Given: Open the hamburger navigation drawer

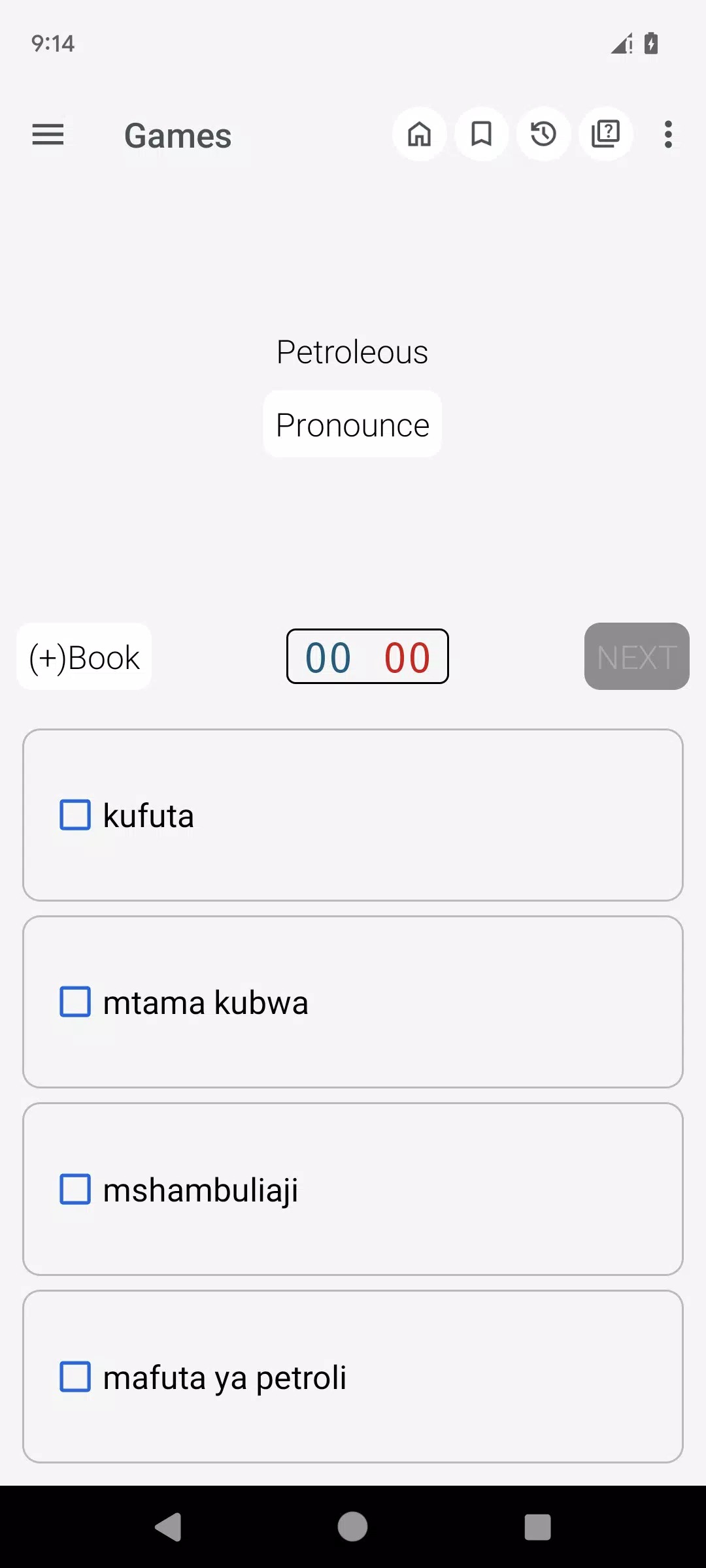Looking at the screenshot, I should [48, 135].
